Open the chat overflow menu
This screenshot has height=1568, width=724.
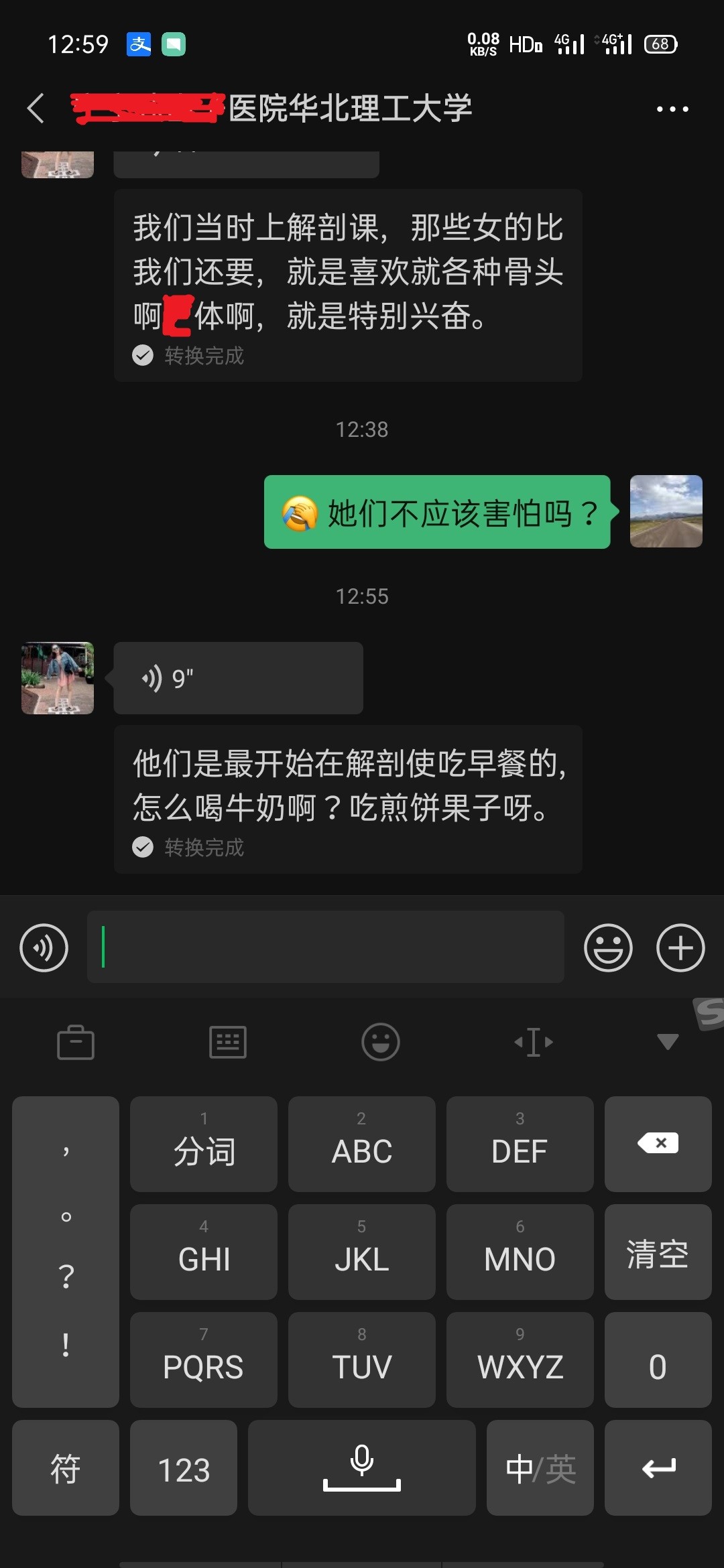click(672, 109)
